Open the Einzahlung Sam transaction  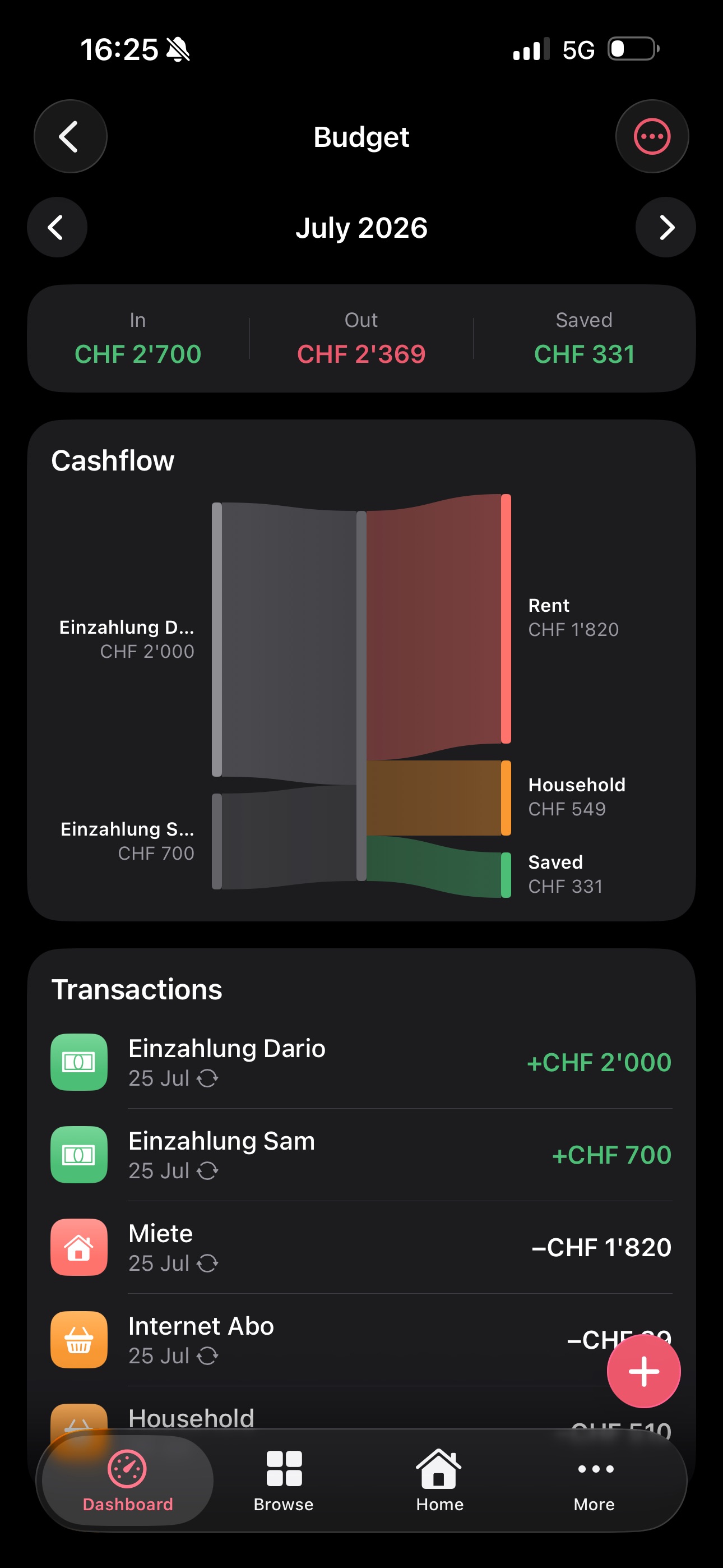coord(361,1155)
